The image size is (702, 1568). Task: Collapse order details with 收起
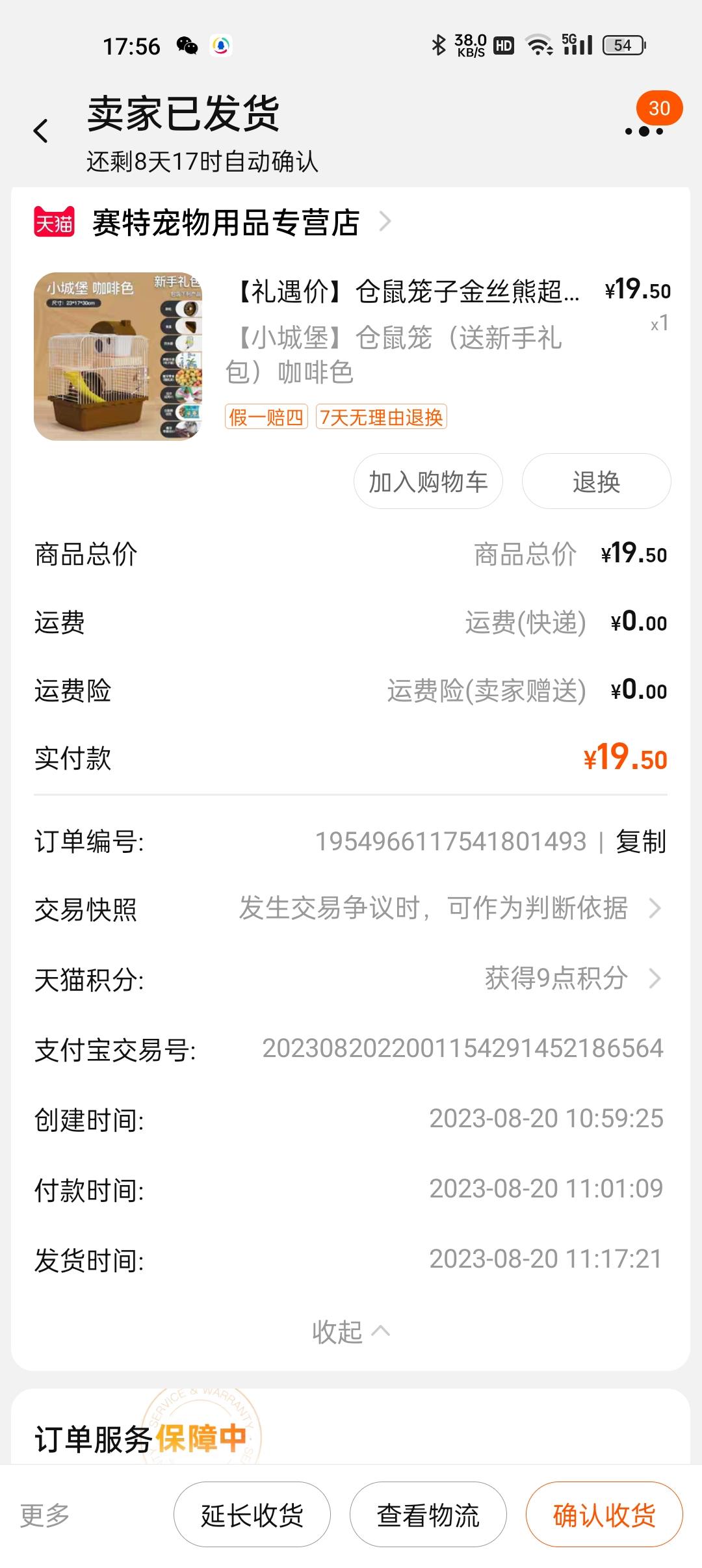[x=351, y=1332]
